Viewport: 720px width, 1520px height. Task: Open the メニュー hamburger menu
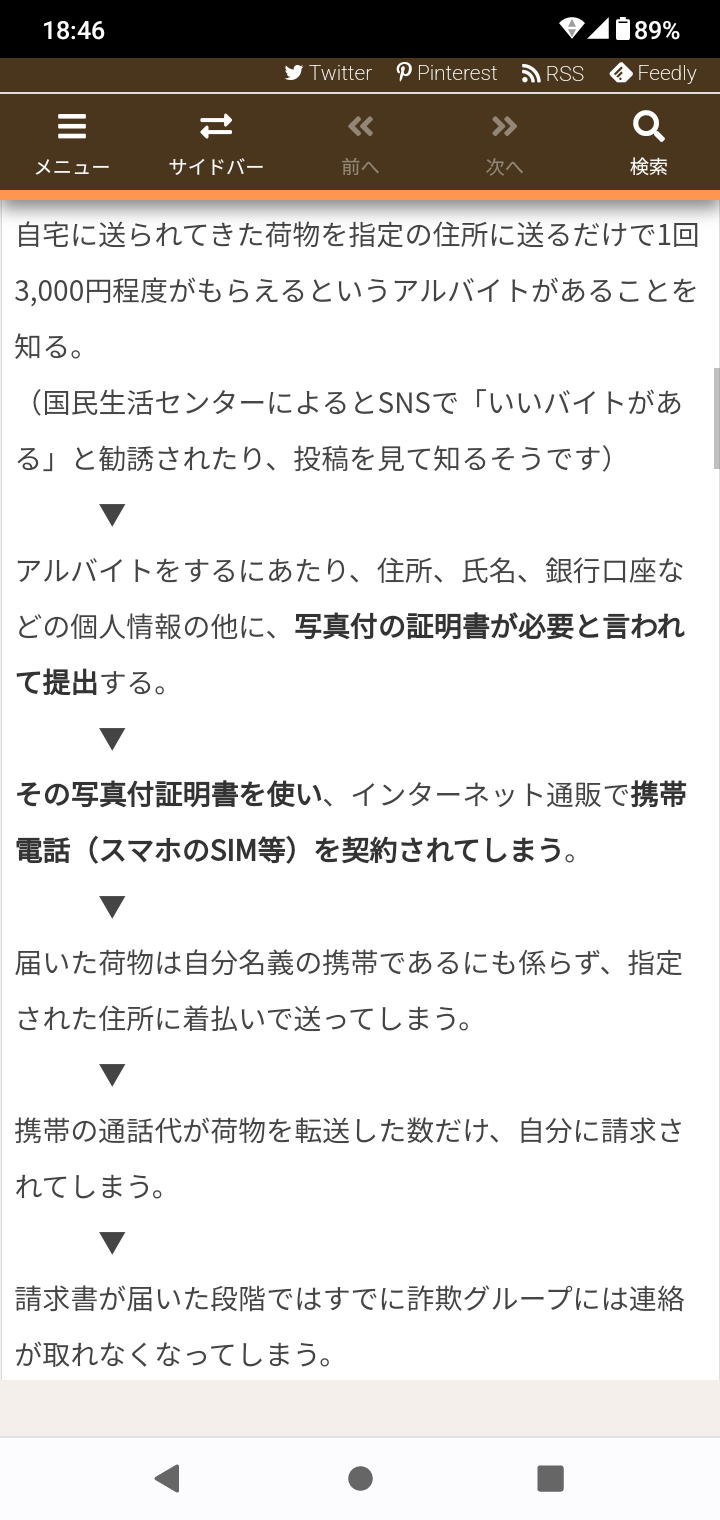(x=72, y=142)
